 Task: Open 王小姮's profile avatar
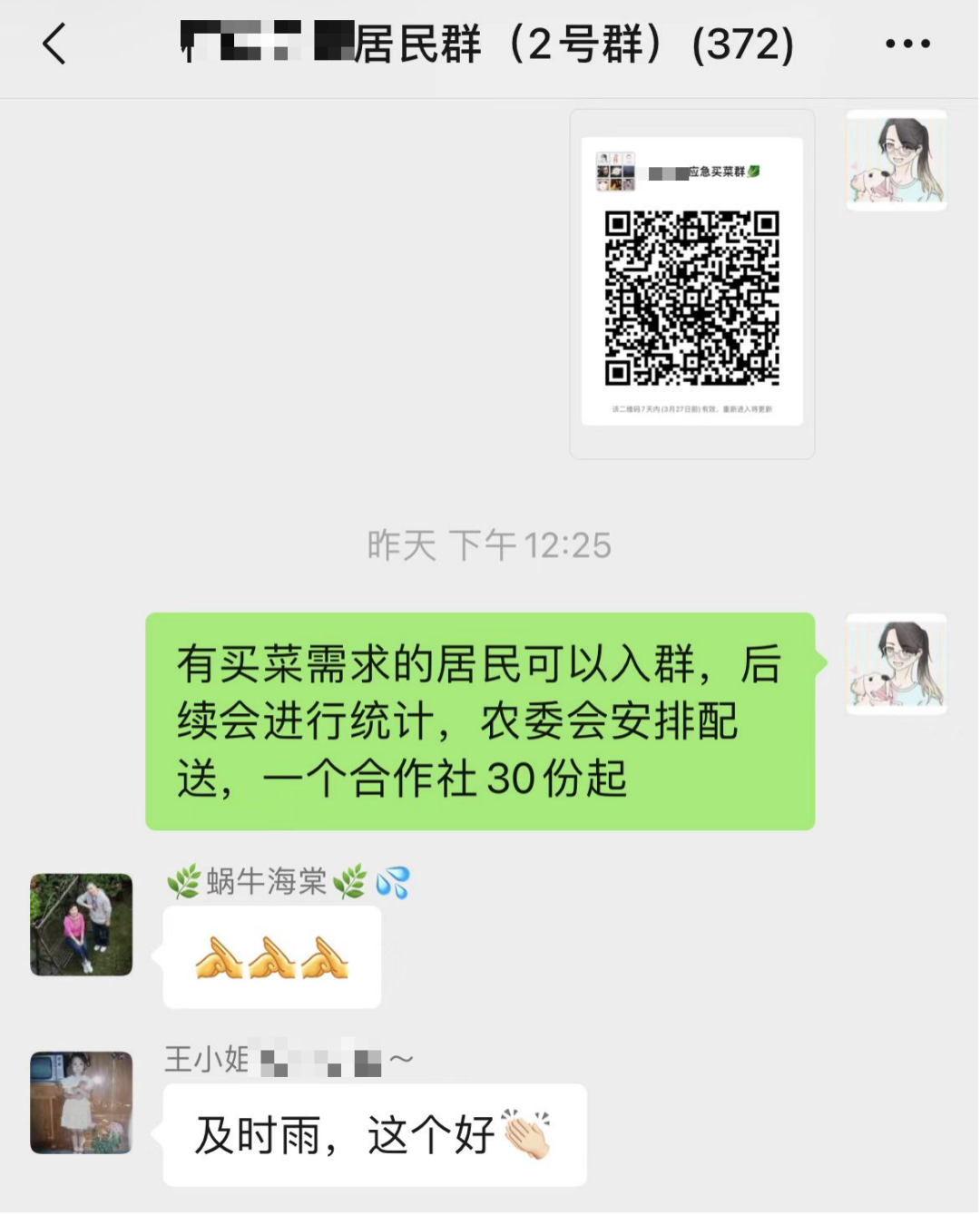click(x=82, y=1102)
